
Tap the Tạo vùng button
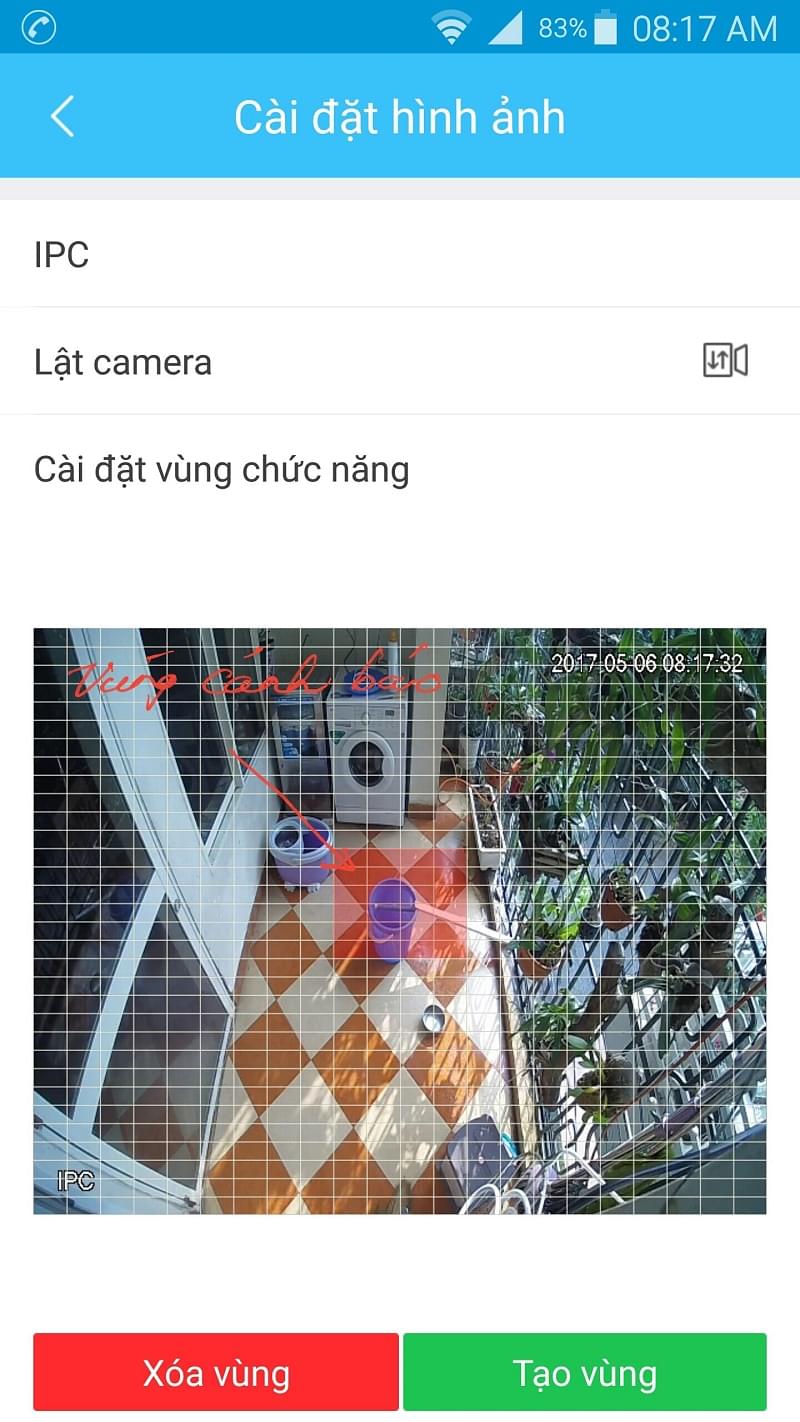[x=585, y=1372]
